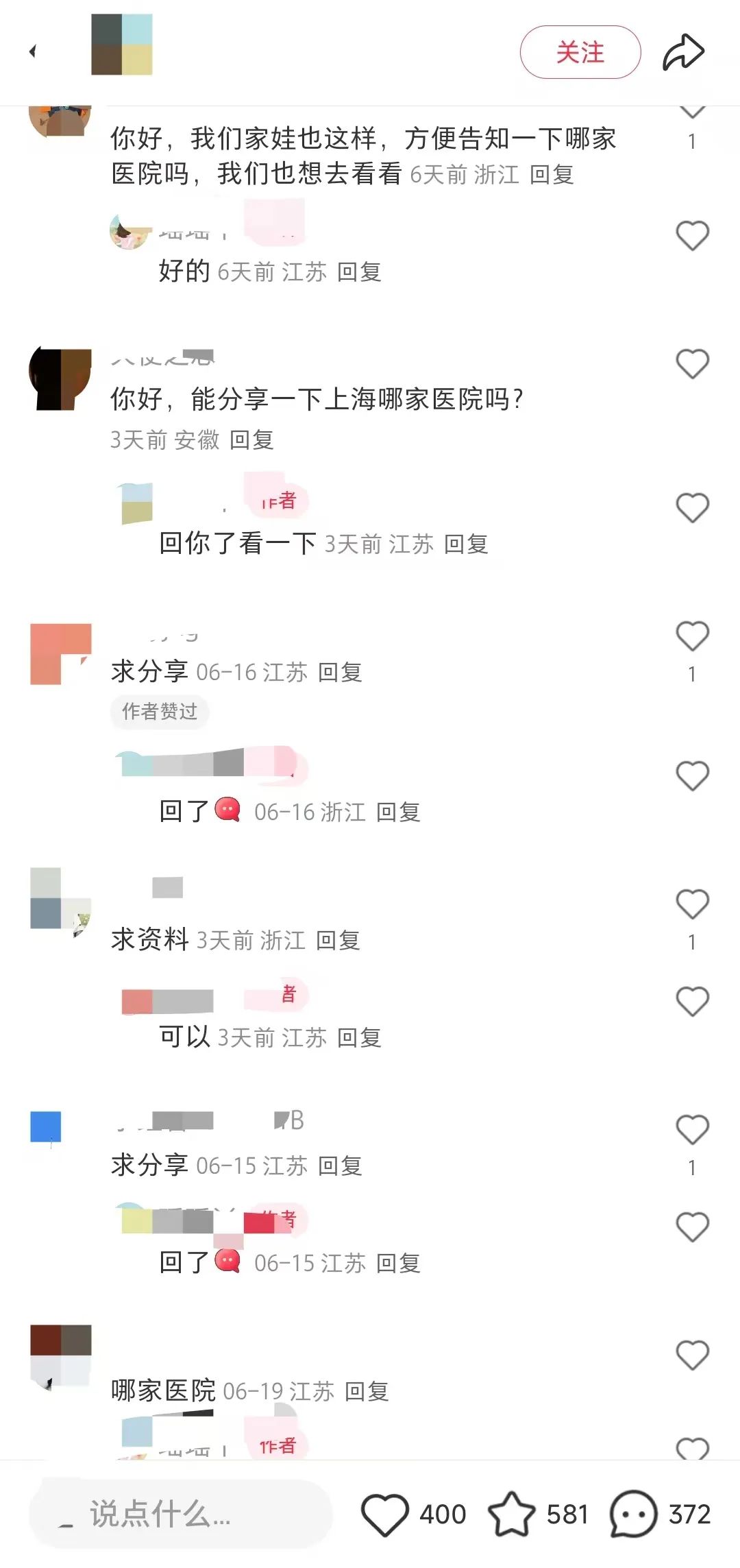This screenshot has width=740, height=1568.
Task: Open the 说点什么 comment input
Action: (x=181, y=1513)
